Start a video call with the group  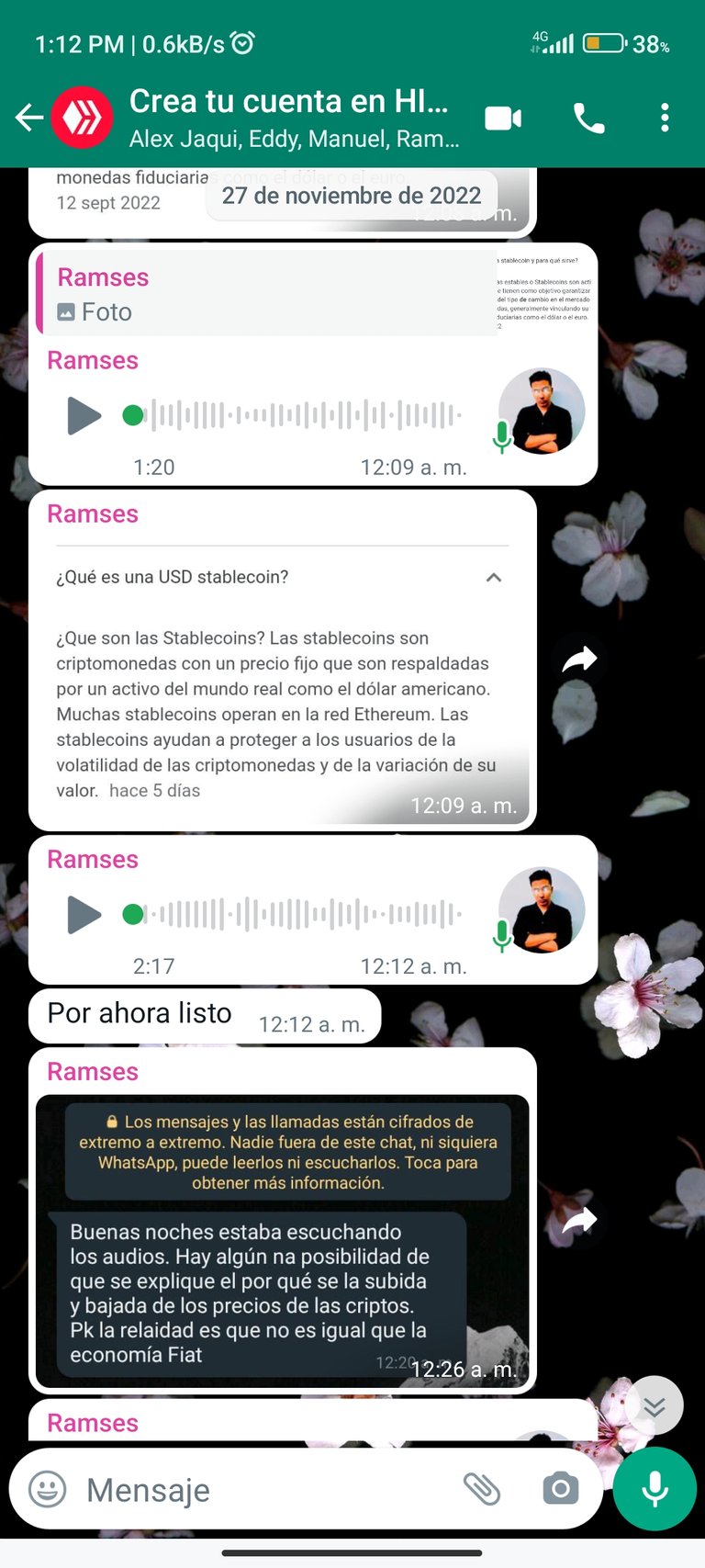[x=503, y=118]
